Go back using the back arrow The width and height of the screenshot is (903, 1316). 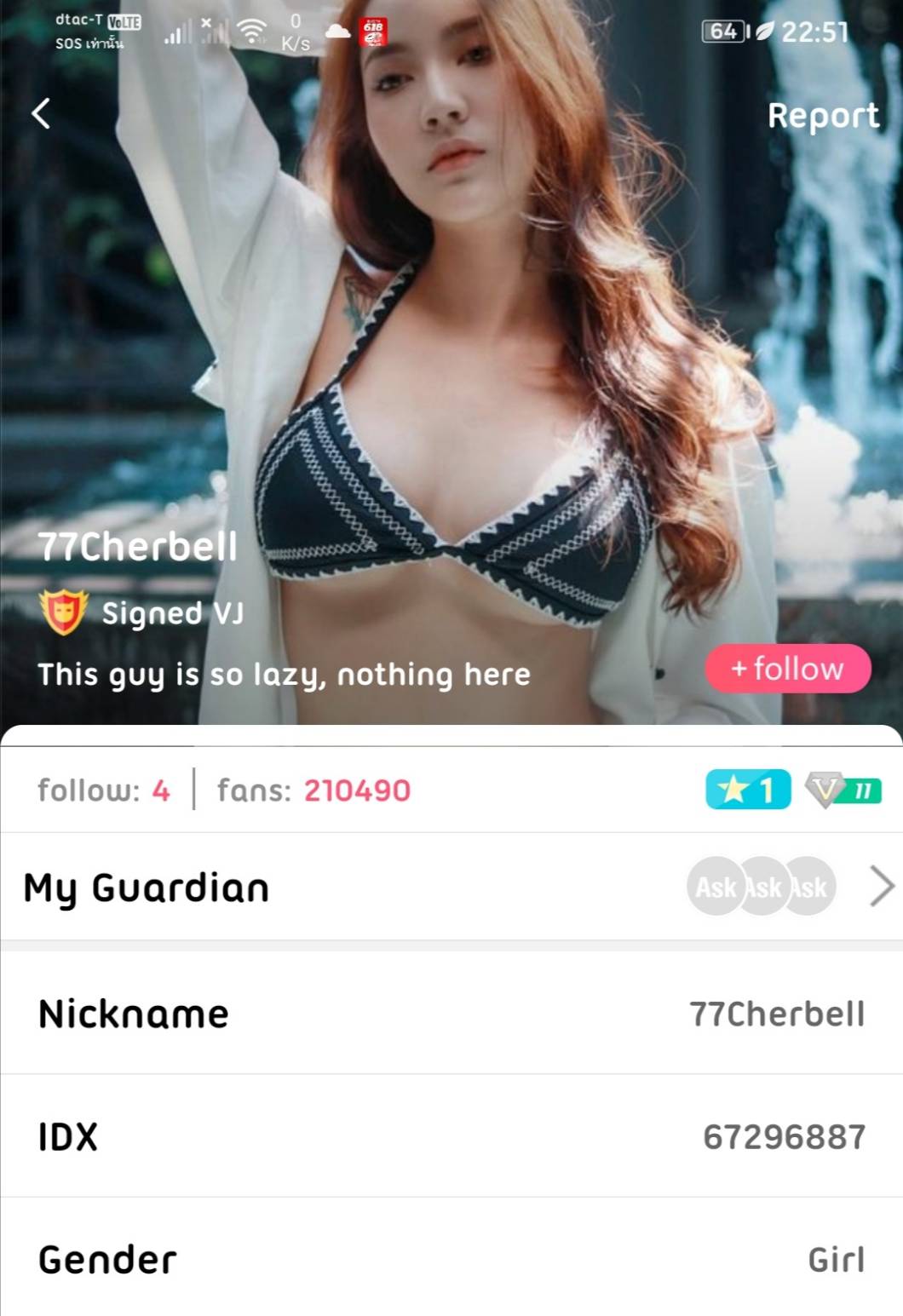pos(41,113)
